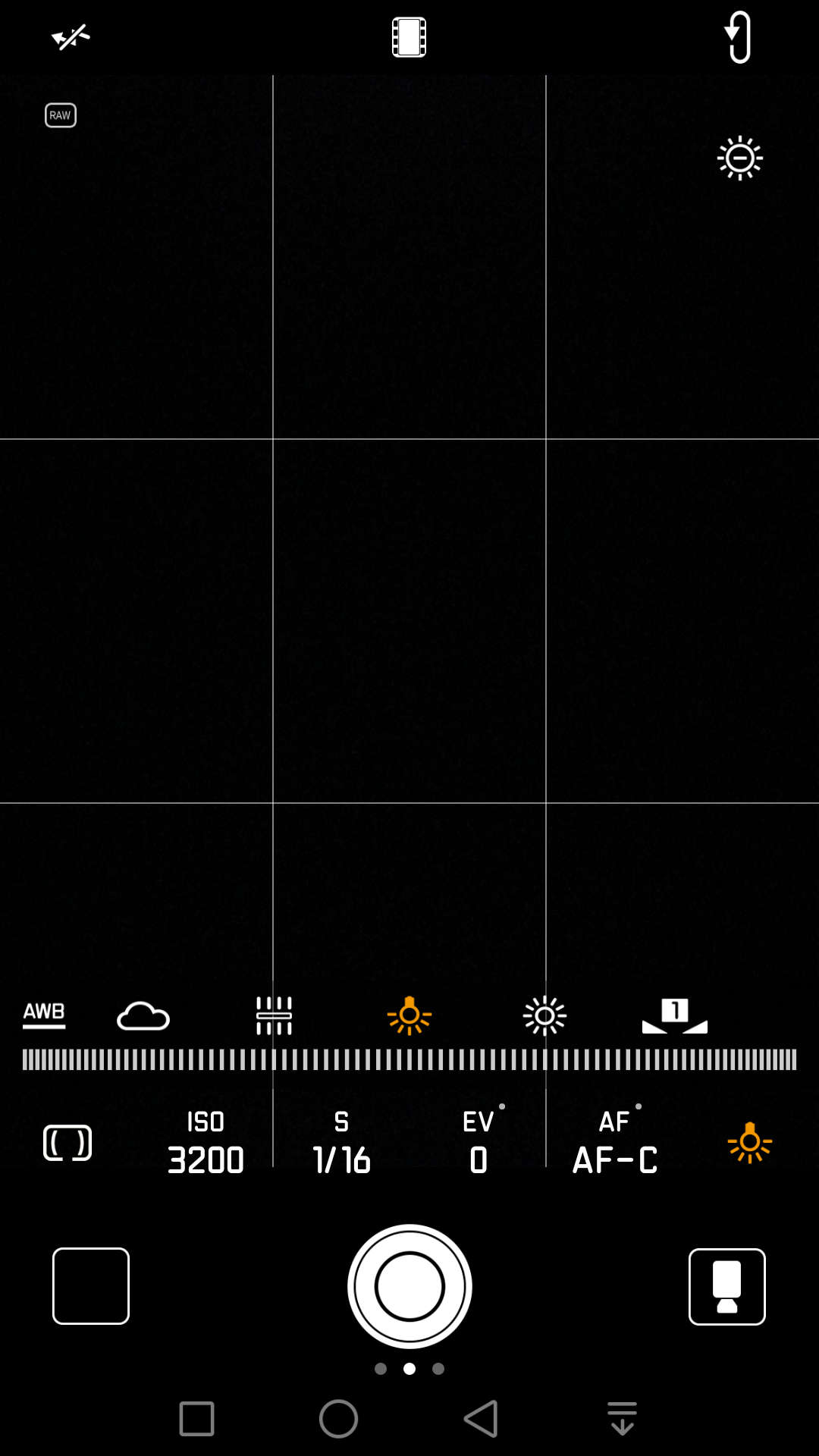Image resolution: width=819 pixels, height=1456 pixels.
Task: Tap the RAW format badge
Action: tap(61, 115)
